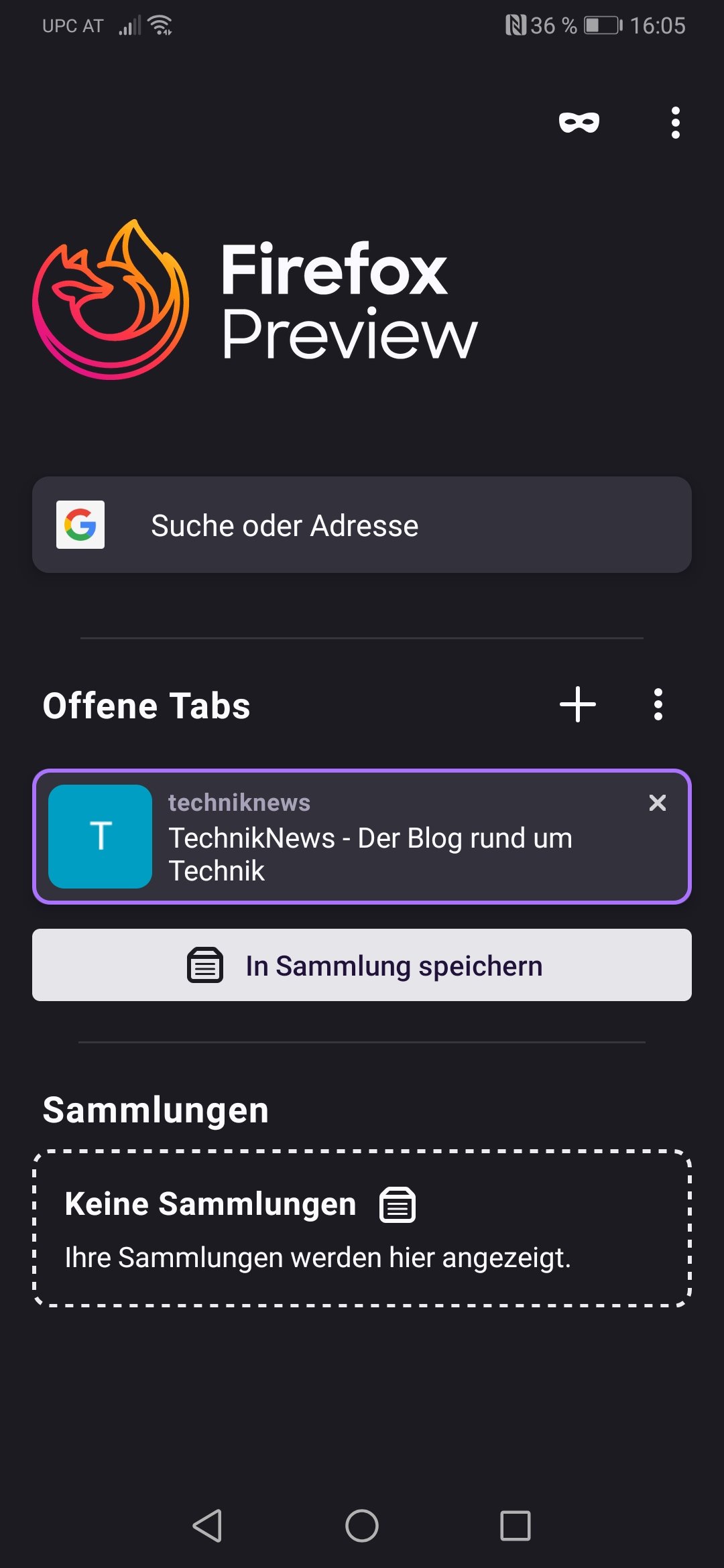The width and height of the screenshot is (724, 1568).
Task: Open the recent apps overview
Action: coord(516,1526)
